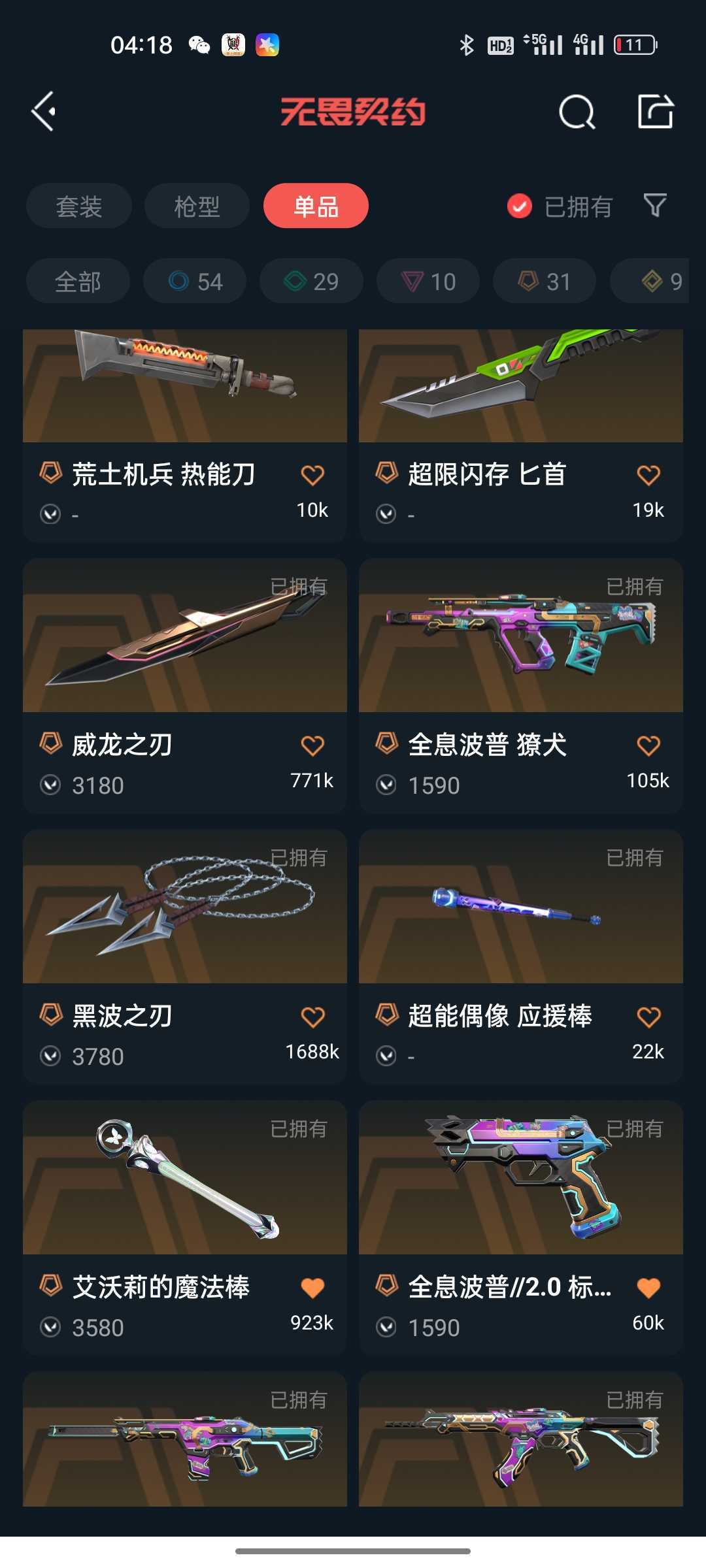This screenshot has width=706, height=1568.
Task: Favorite the 超能偶像 应援棒 skin heart
Action: (x=648, y=1017)
